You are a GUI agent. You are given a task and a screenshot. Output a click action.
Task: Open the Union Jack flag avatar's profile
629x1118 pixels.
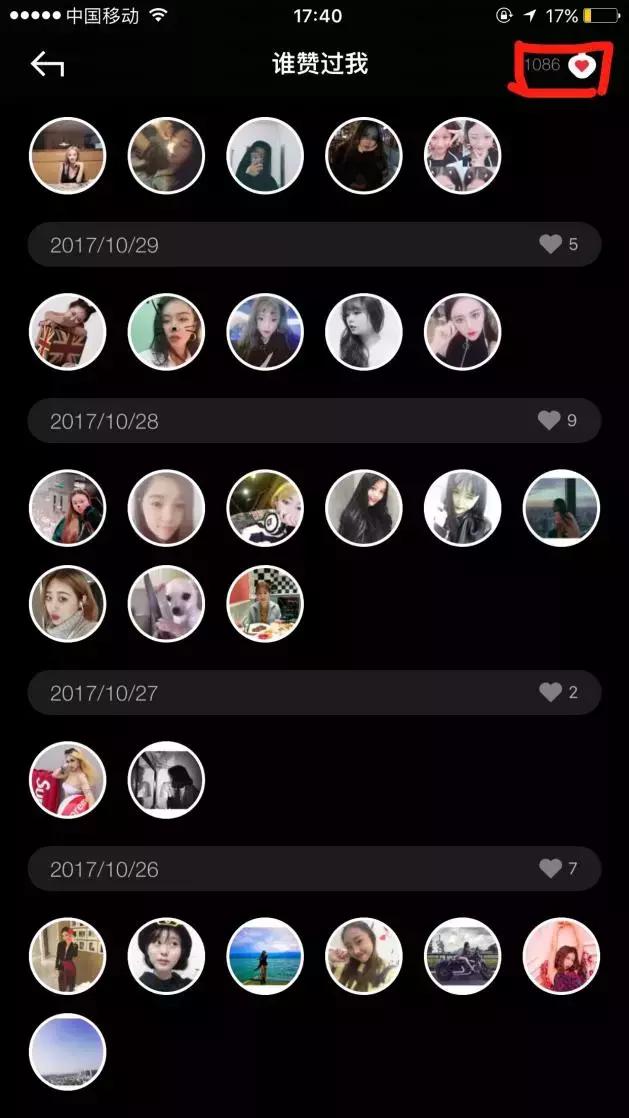(x=67, y=332)
